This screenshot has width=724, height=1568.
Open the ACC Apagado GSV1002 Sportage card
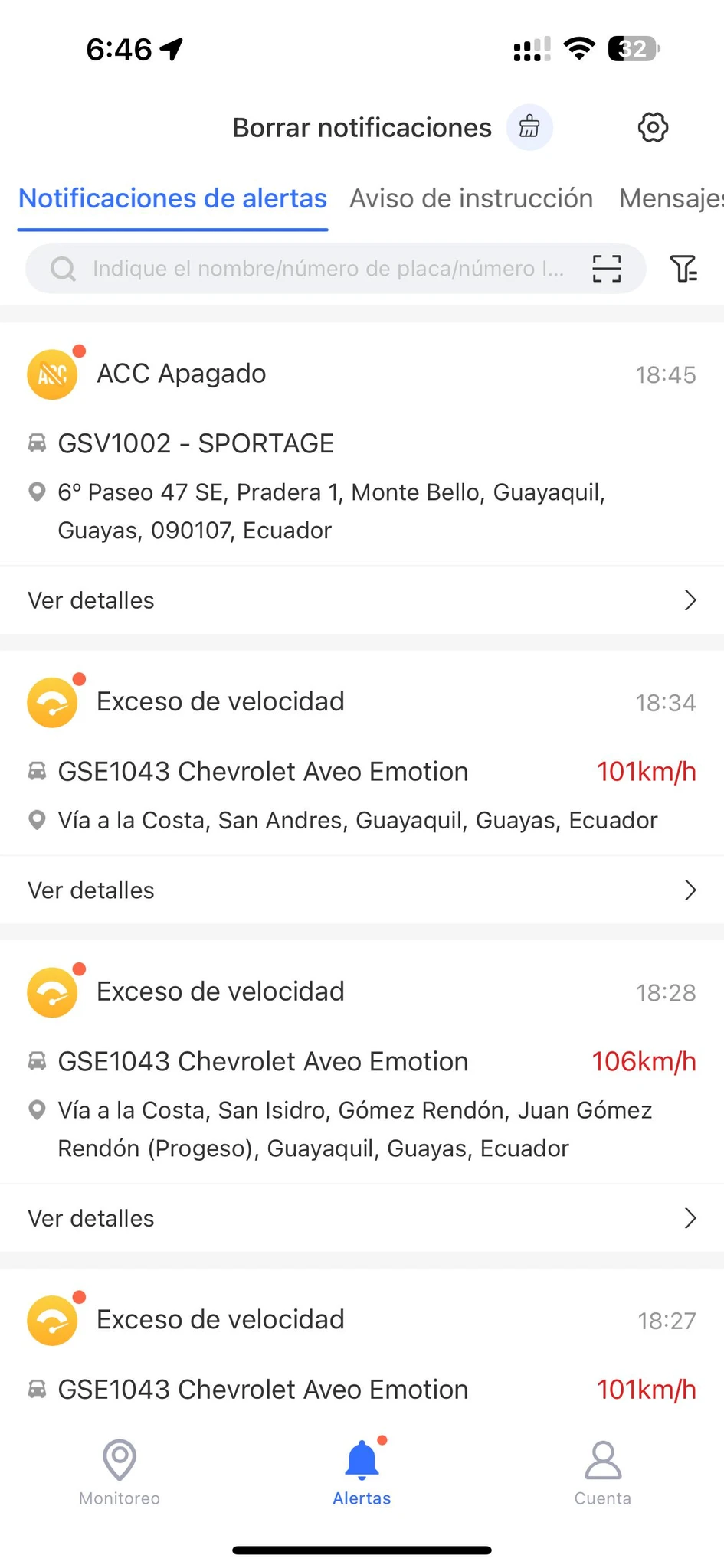(x=362, y=444)
